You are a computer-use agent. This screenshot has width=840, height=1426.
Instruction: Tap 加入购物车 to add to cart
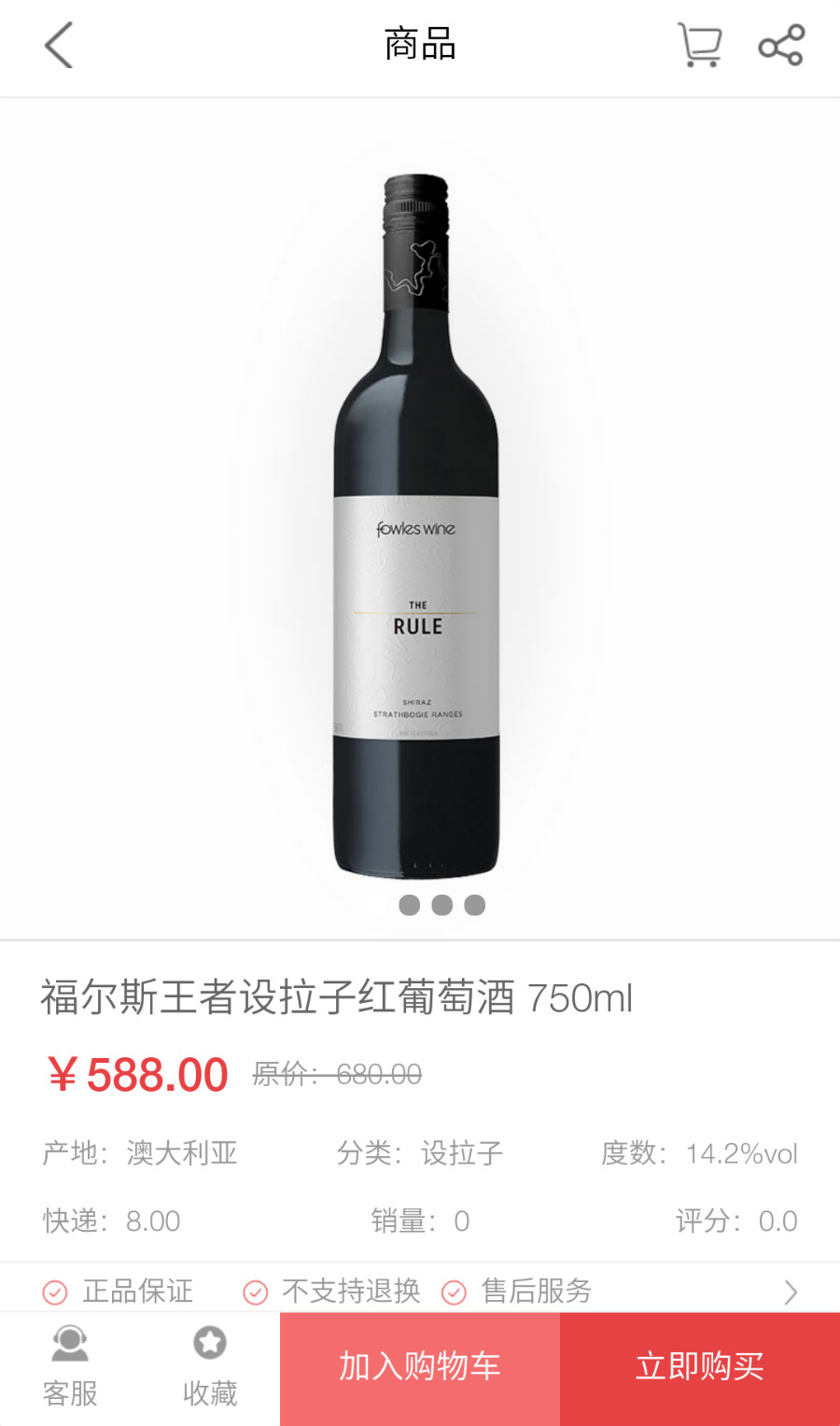pyautogui.click(x=420, y=1367)
